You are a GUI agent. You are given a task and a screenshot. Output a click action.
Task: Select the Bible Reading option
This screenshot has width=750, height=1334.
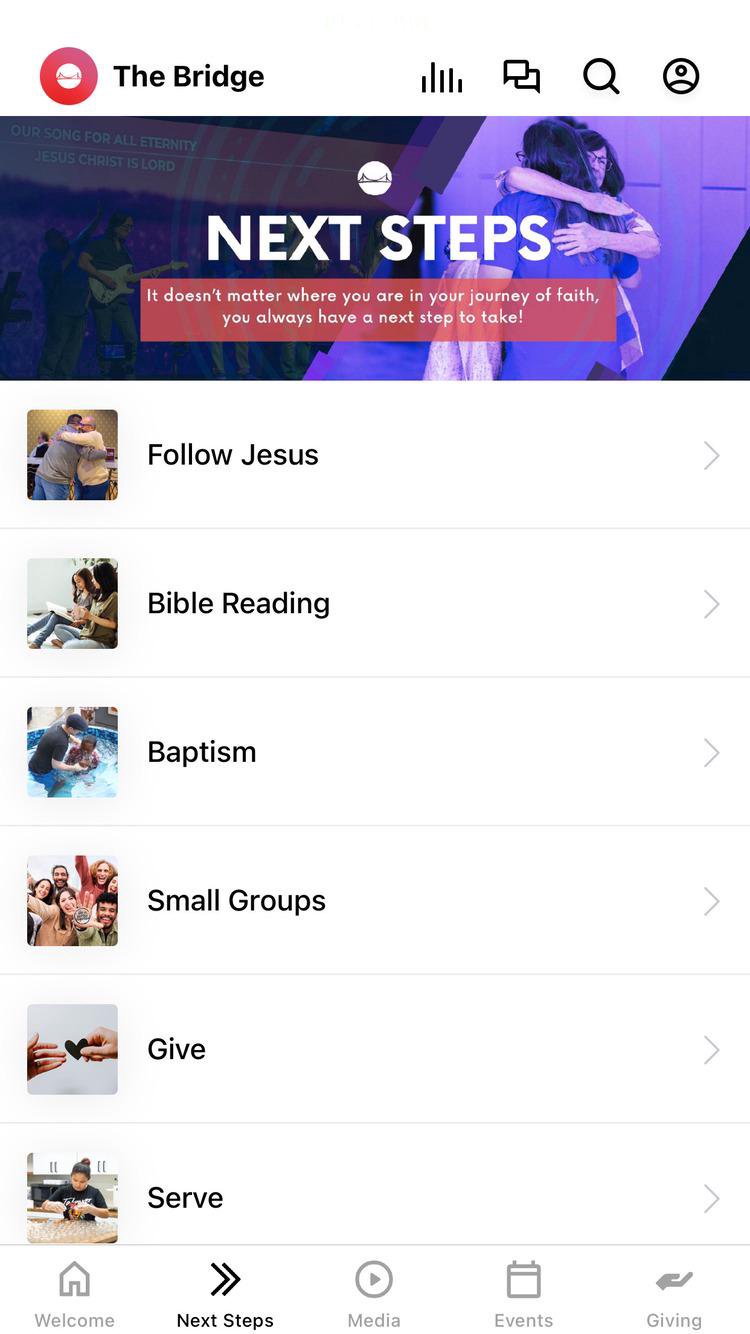374,604
